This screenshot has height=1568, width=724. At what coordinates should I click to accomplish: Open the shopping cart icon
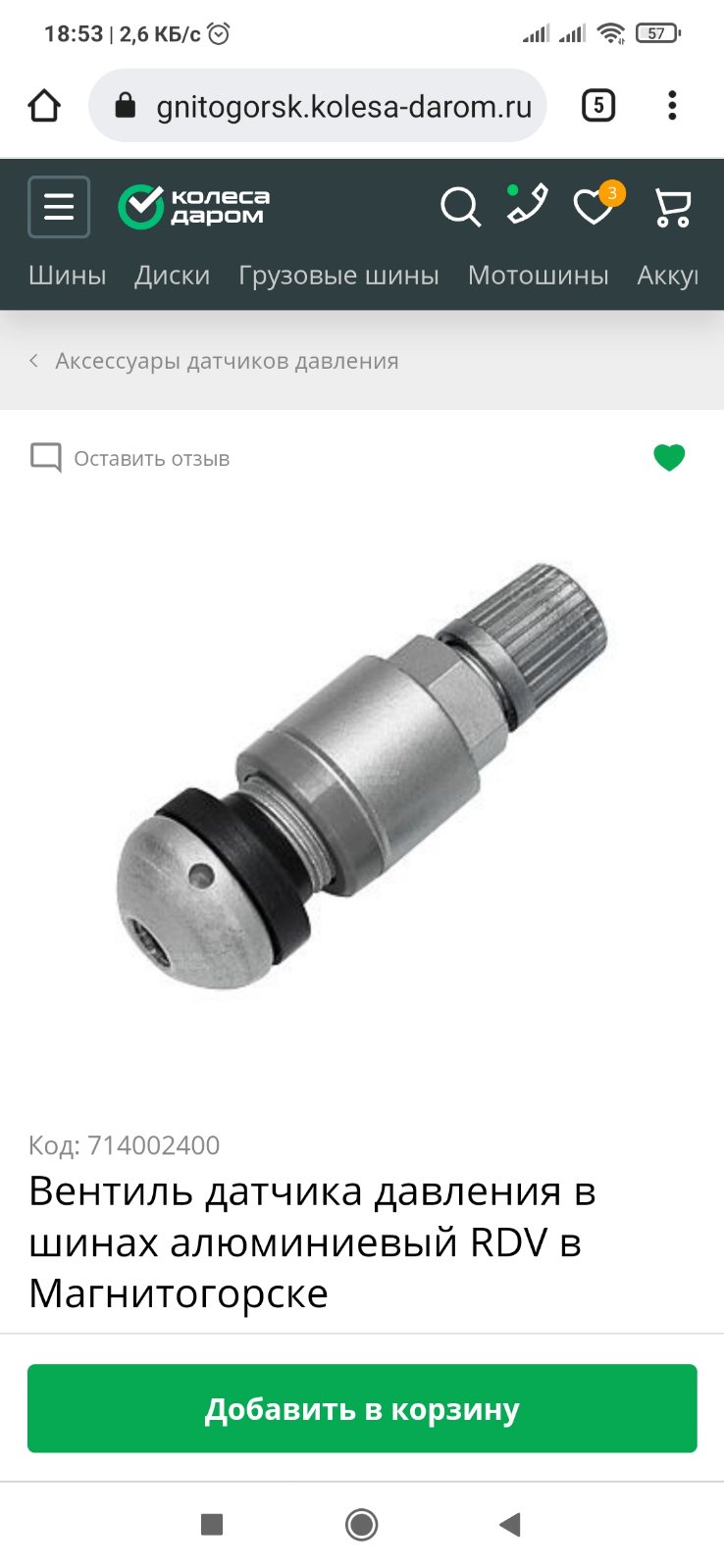click(673, 207)
